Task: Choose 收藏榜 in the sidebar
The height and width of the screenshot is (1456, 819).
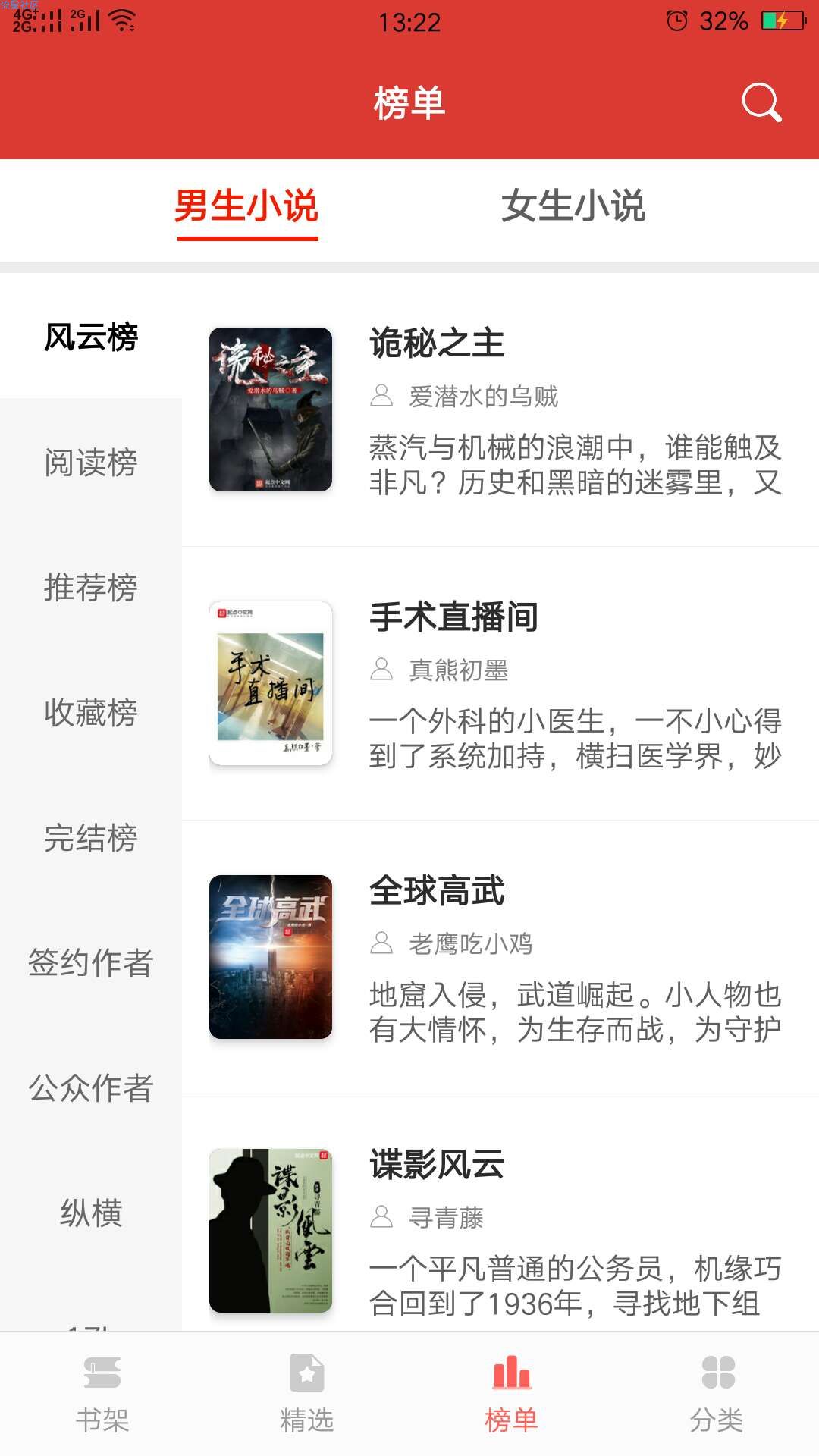Action: click(91, 712)
